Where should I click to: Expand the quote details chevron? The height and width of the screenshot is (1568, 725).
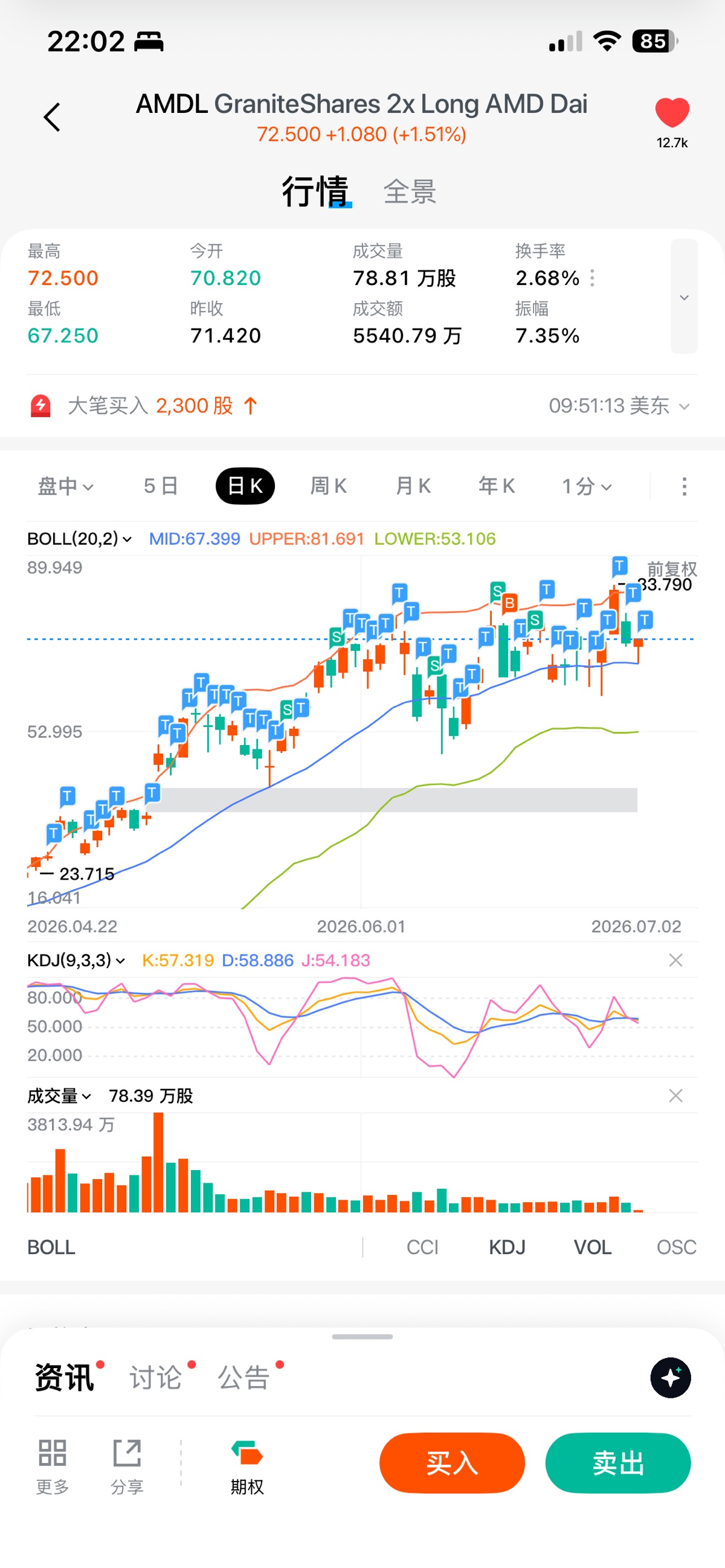(x=684, y=296)
